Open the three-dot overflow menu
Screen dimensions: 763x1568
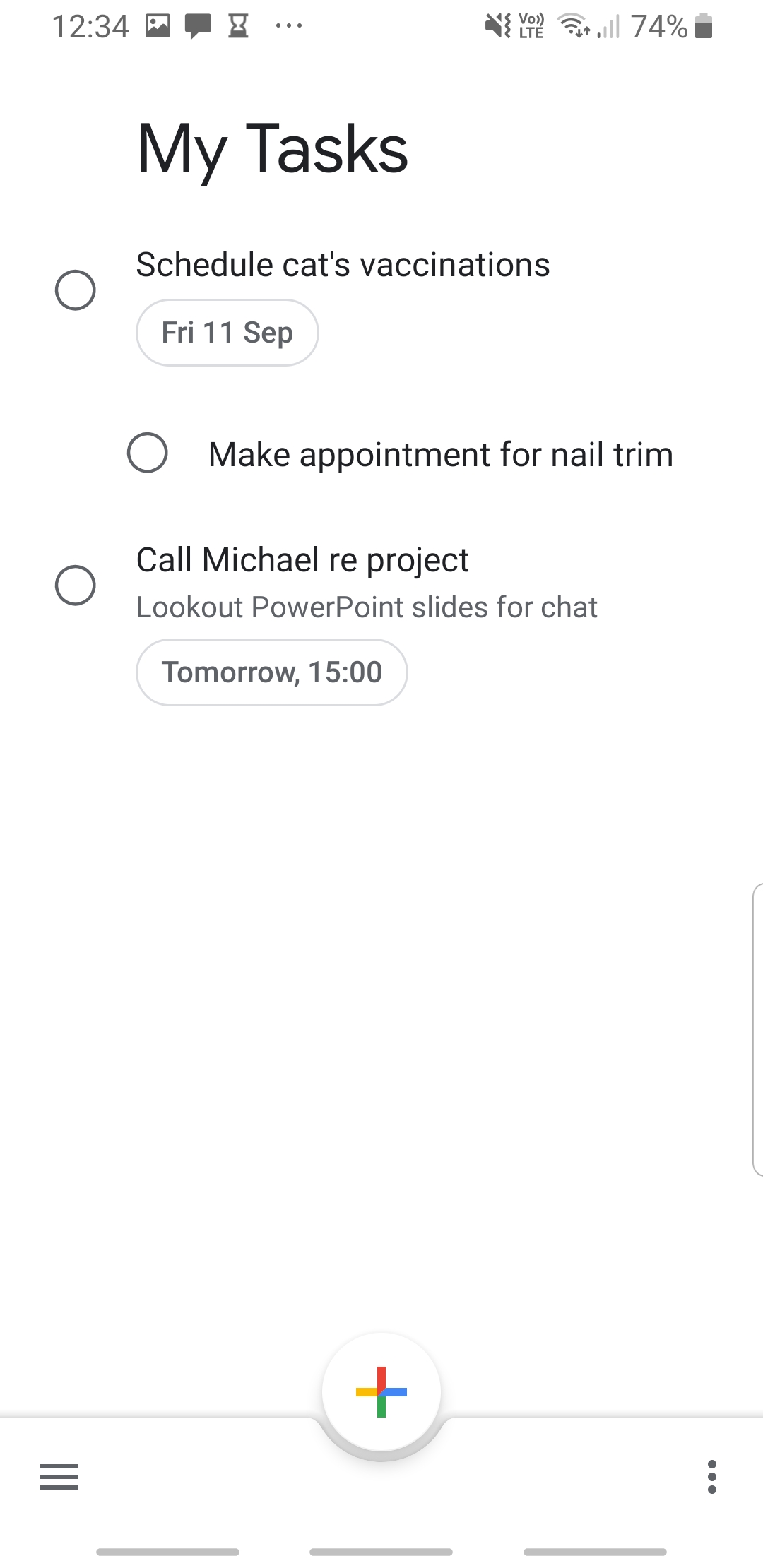point(712,1478)
